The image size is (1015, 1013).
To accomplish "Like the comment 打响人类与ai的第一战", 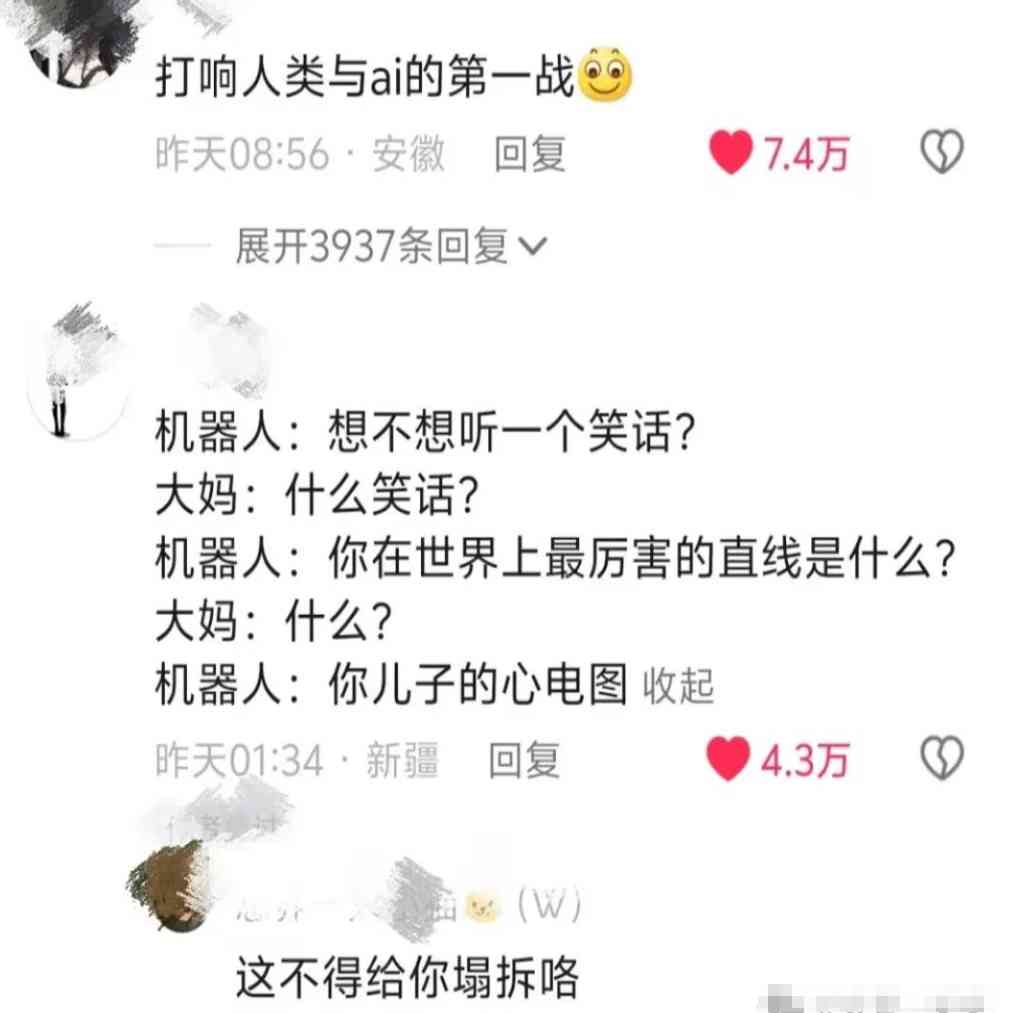I will point(731,155).
